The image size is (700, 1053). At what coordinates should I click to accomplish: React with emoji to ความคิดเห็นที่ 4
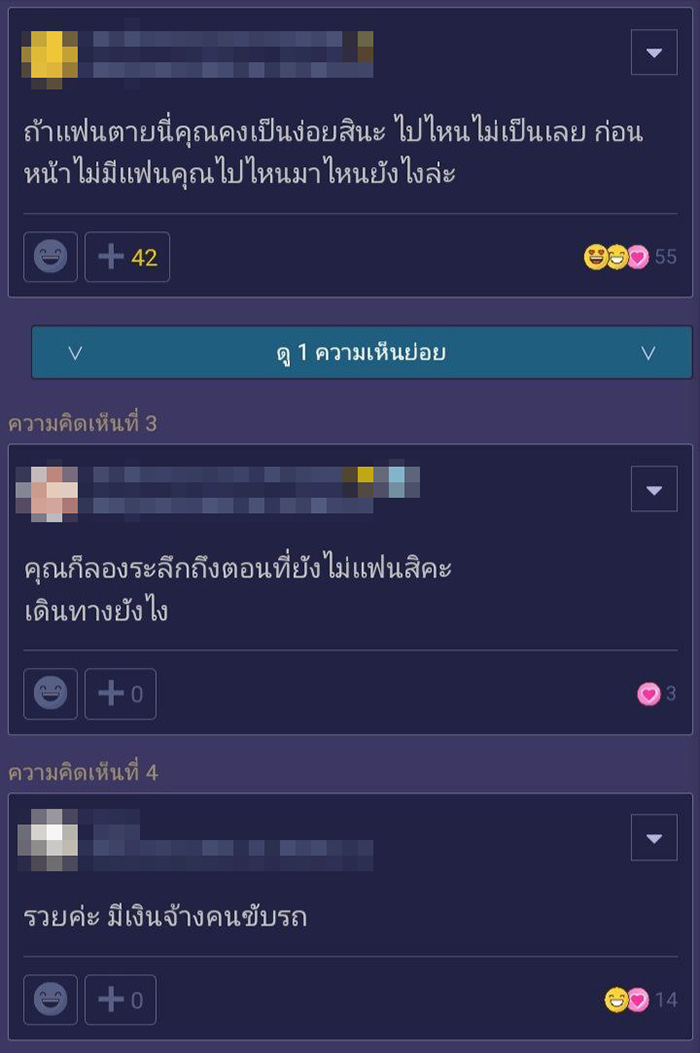tap(50, 1000)
